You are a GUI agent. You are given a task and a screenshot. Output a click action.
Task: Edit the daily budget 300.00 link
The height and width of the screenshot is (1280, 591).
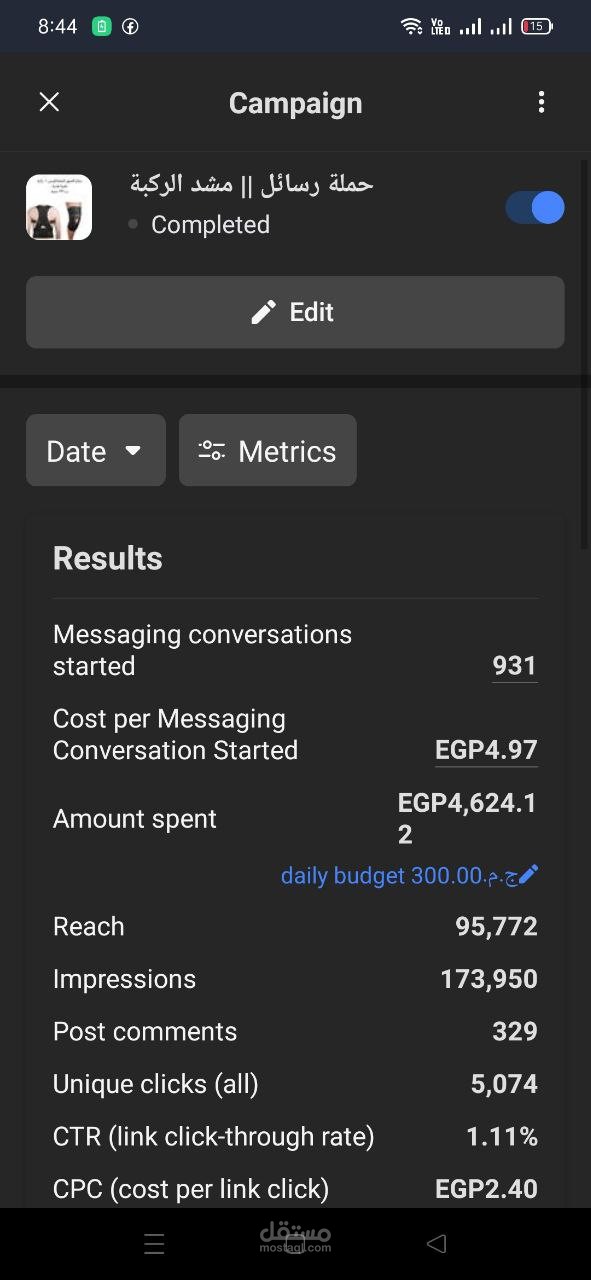pyautogui.click(x=409, y=876)
